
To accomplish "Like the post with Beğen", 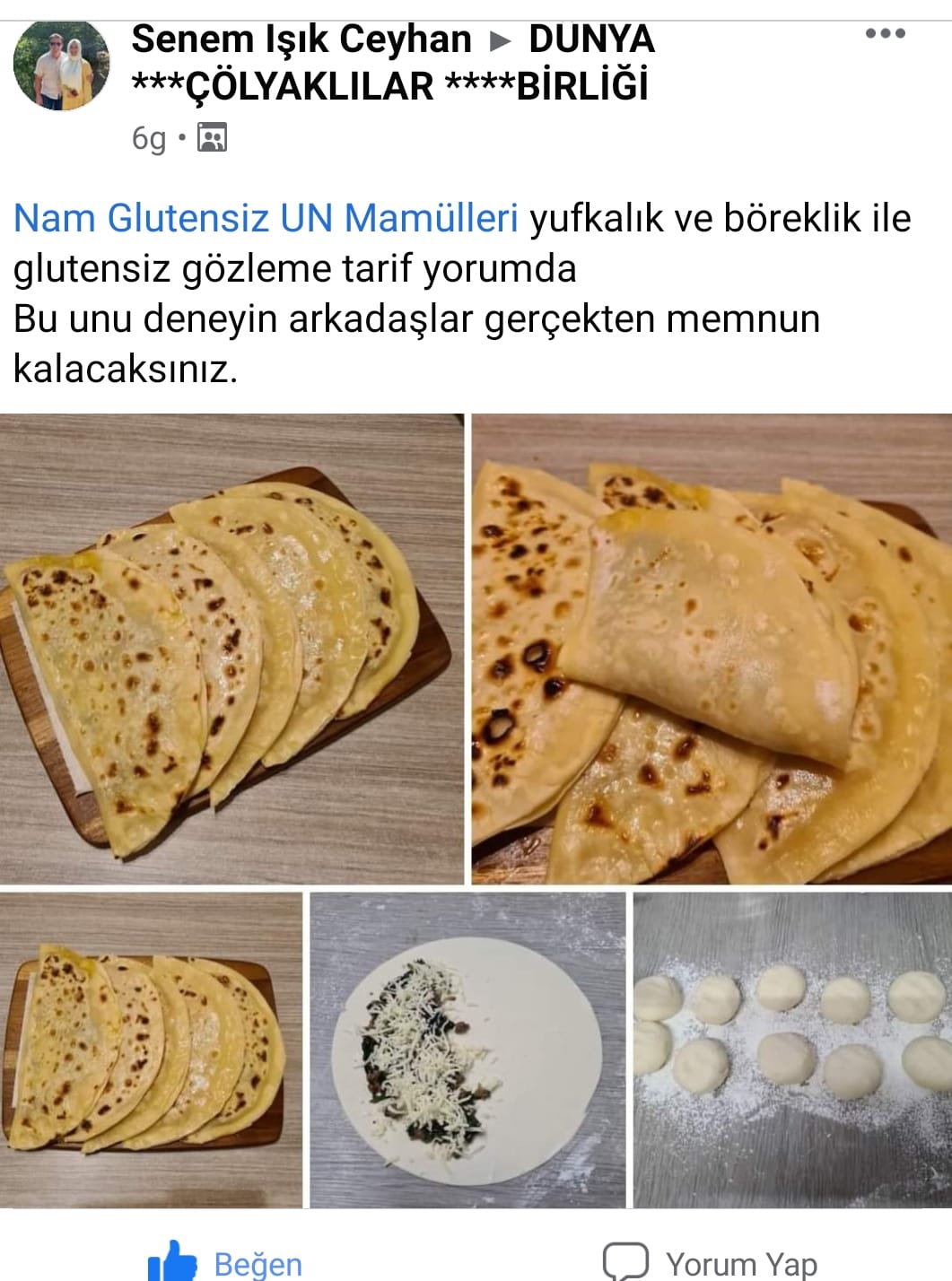I will click(225, 1261).
